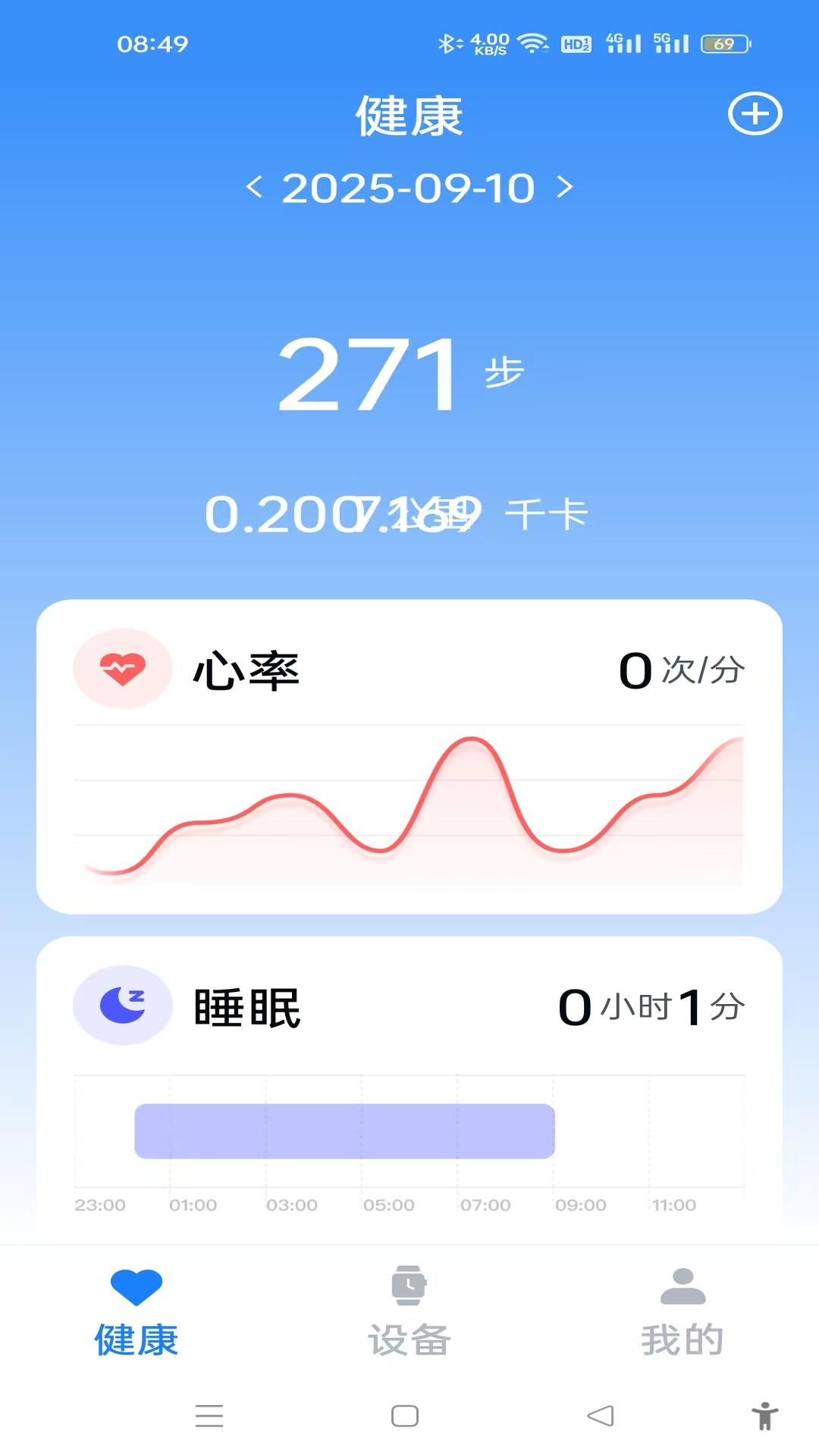Go to the previous date
This screenshot has width=819, height=1456.
point(255,187)
